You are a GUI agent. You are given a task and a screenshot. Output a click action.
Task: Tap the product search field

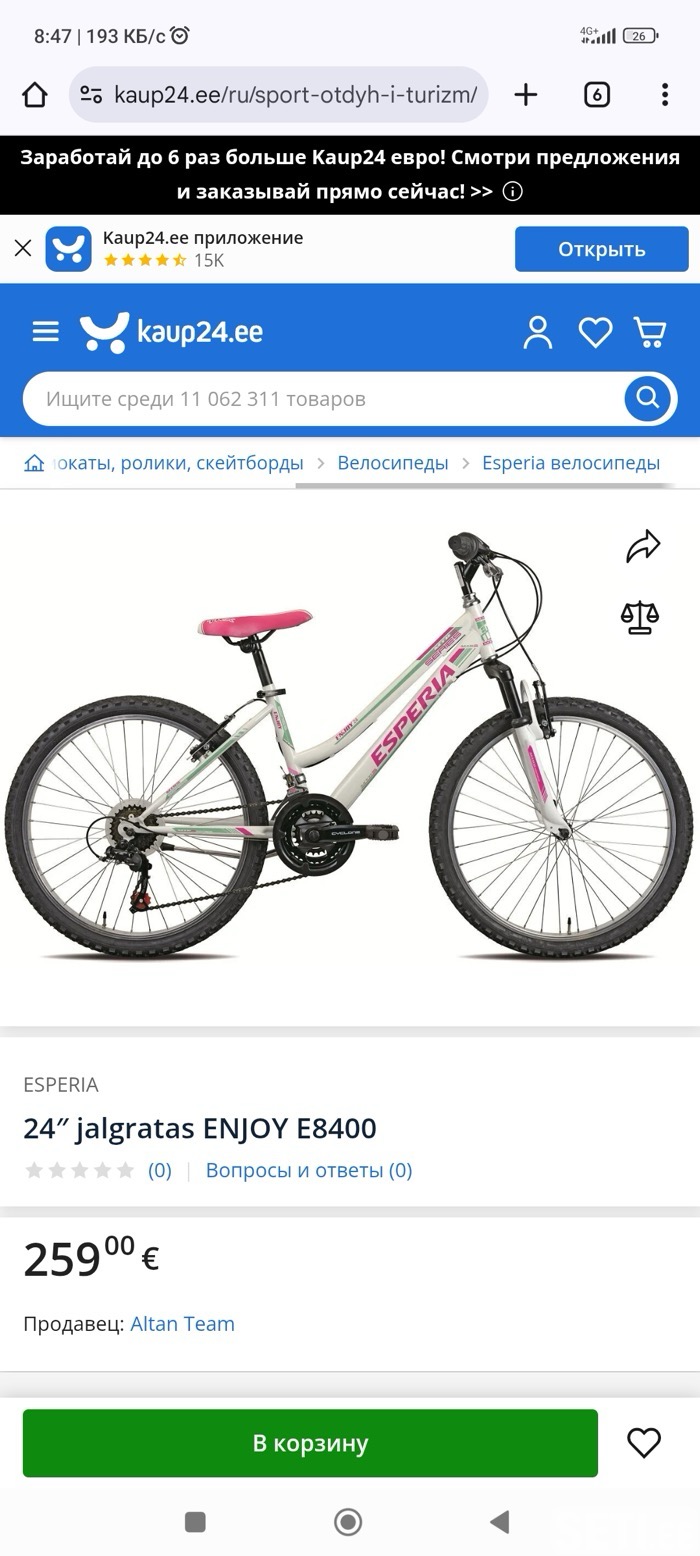pyautogui.click(x=320, y=399)
